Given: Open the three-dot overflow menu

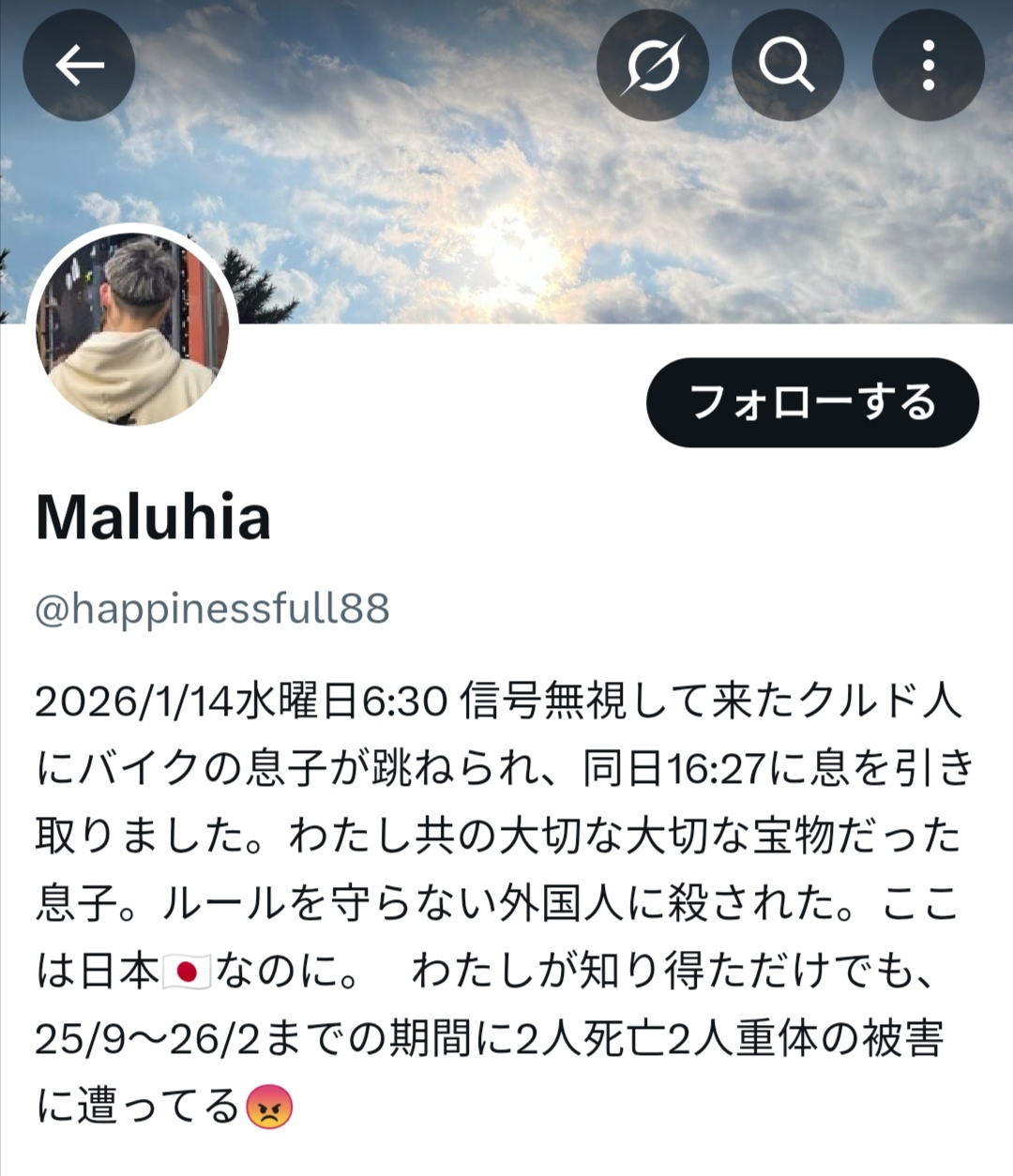Looking at the screenshot, I should point(928,65).
